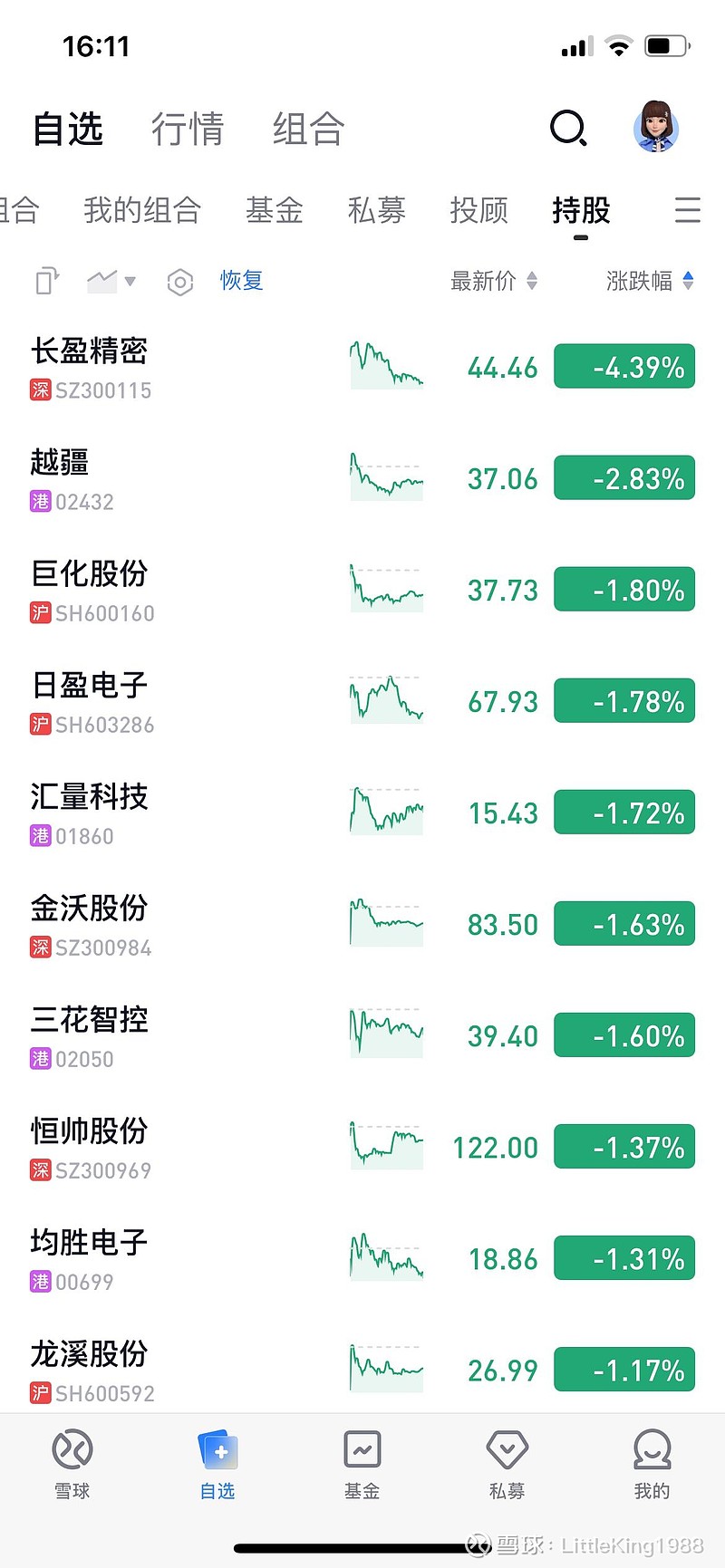Select the 基金 sub-tab in watchlist
The image size is (725, 1568).
[274, 210]
